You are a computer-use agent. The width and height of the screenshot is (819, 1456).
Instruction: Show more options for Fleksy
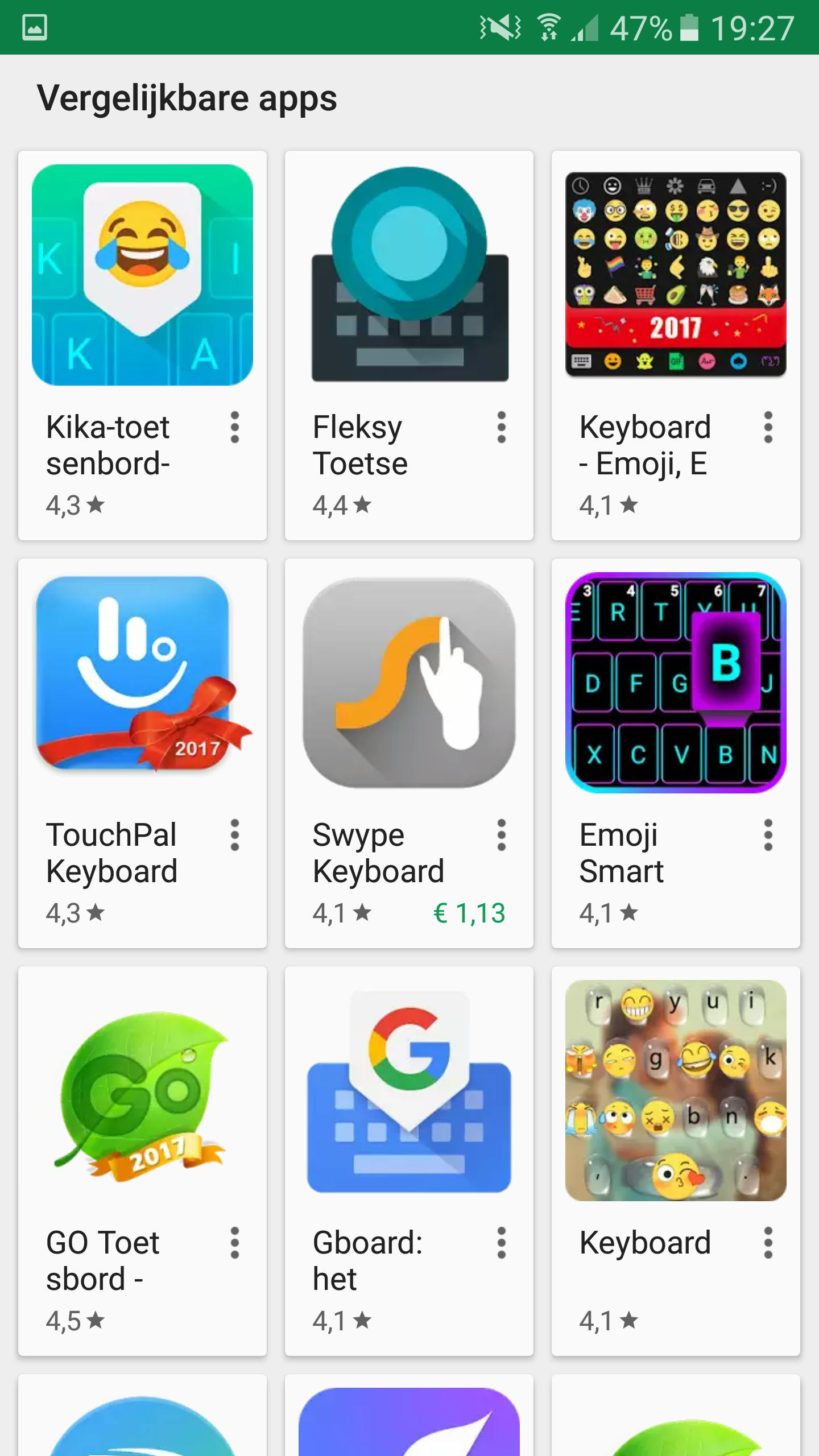pyautogui.click(x=501, y=427)
